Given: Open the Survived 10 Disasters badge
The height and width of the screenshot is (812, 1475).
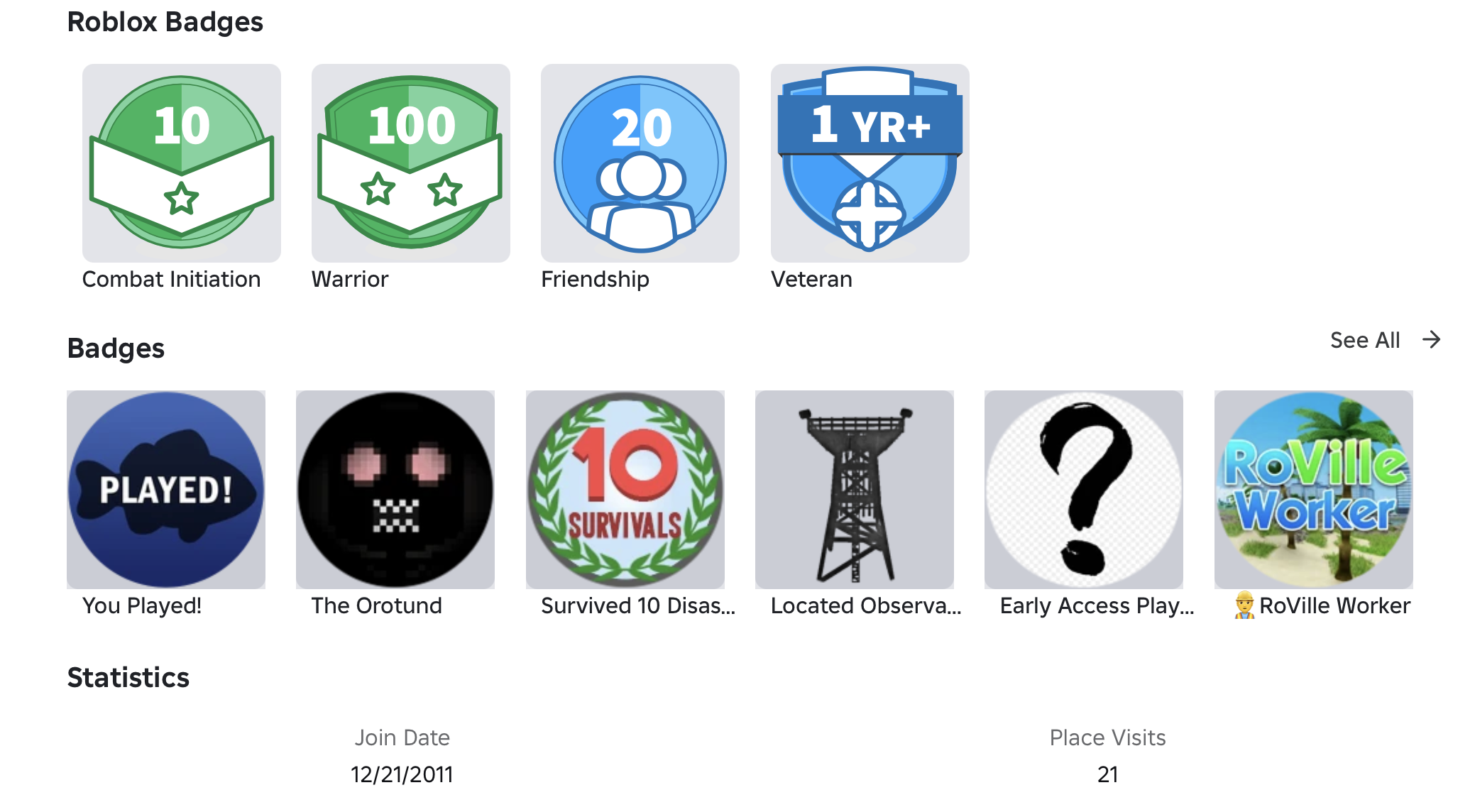Looking at the screenshot, I should (625, 490).
